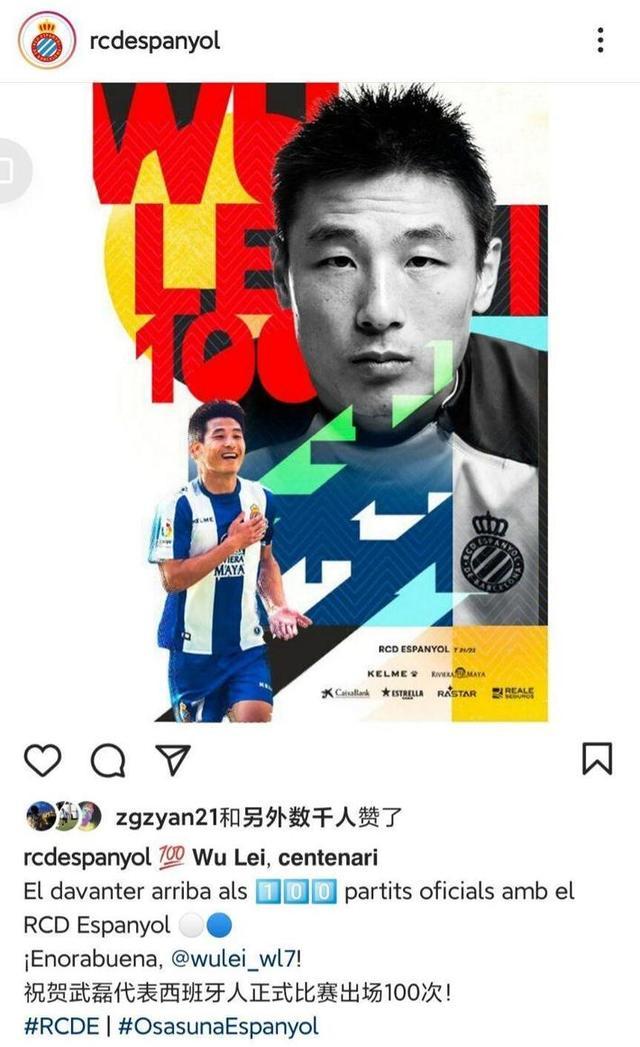Share this post via the paper-plane icon

click(x=173, y=761)
